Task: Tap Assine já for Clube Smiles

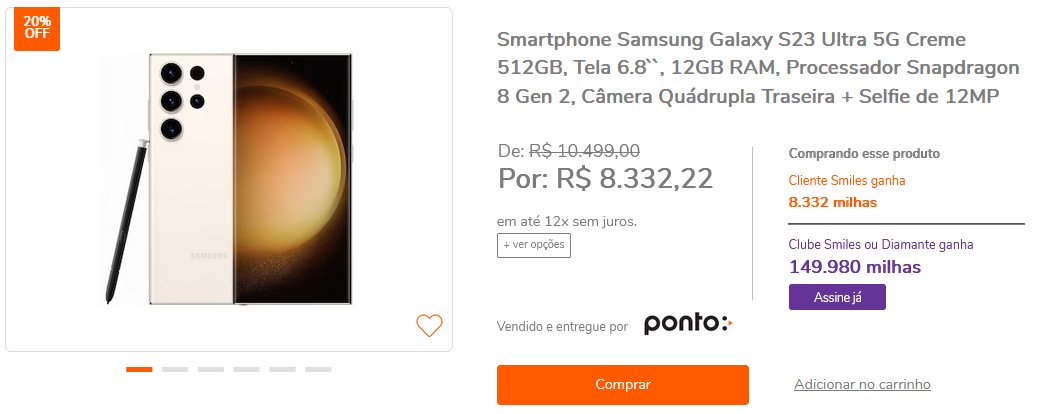Action: 837,297
